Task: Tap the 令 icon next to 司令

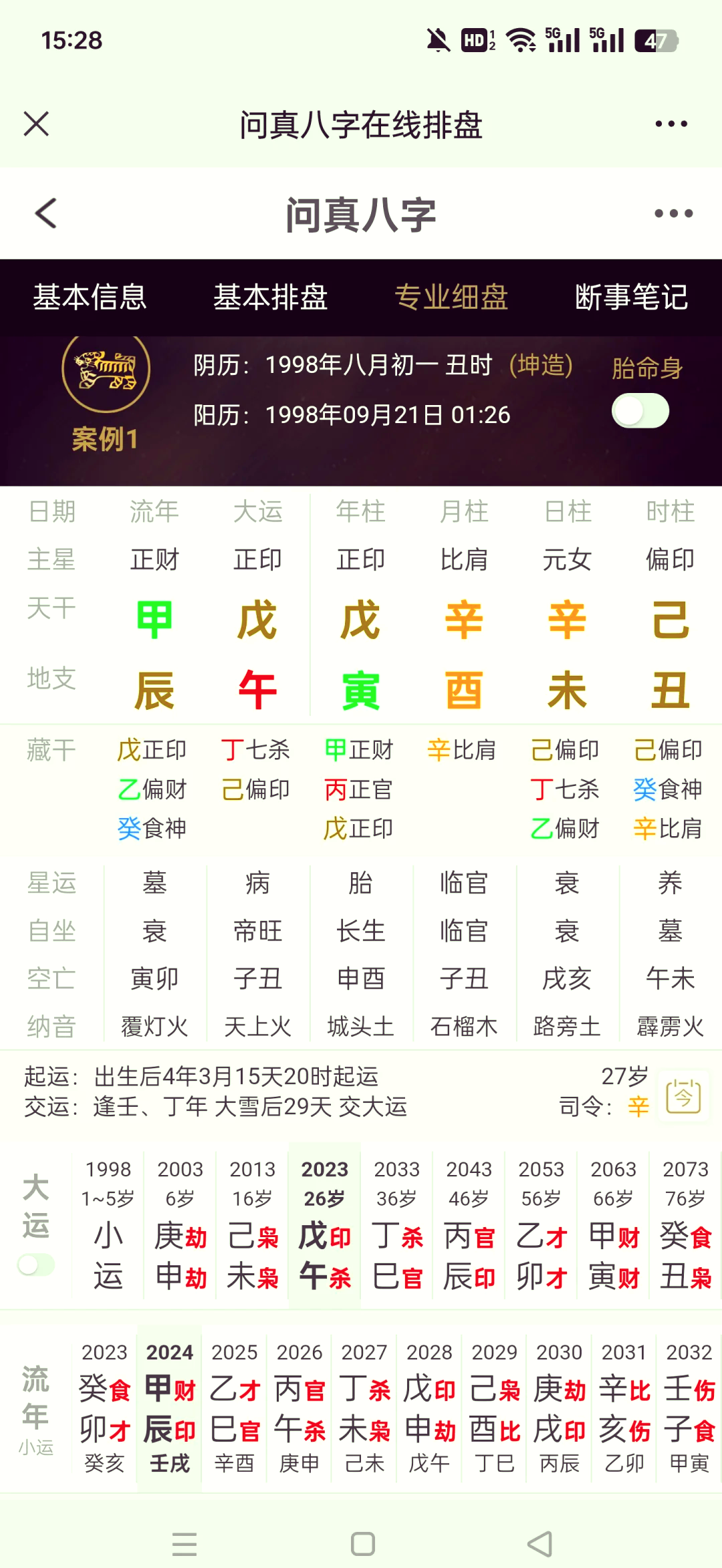Action: (683, 1096)
